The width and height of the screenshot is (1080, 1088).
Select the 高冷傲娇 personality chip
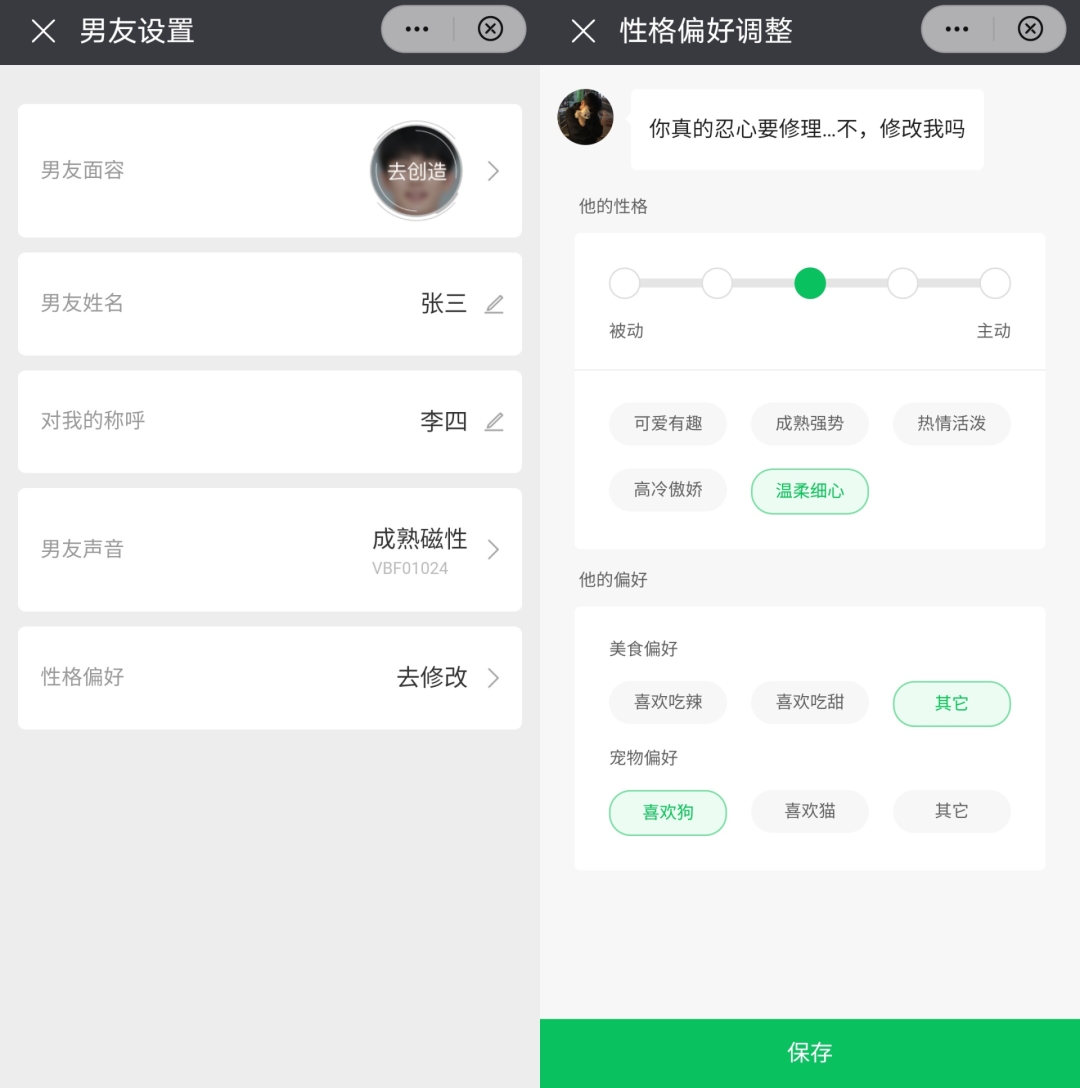668,491
